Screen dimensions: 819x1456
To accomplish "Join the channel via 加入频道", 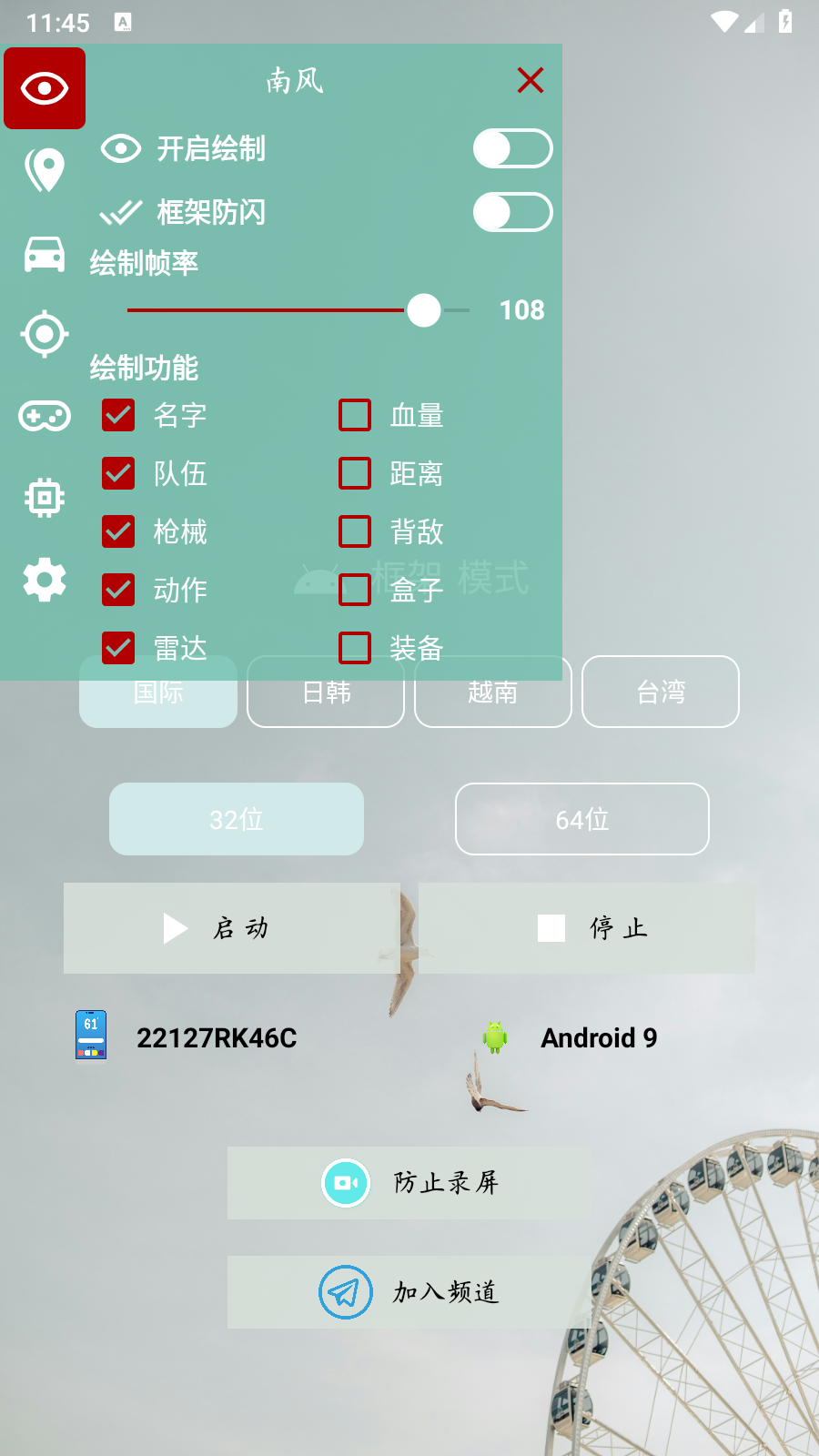I will pos(409,1292).
